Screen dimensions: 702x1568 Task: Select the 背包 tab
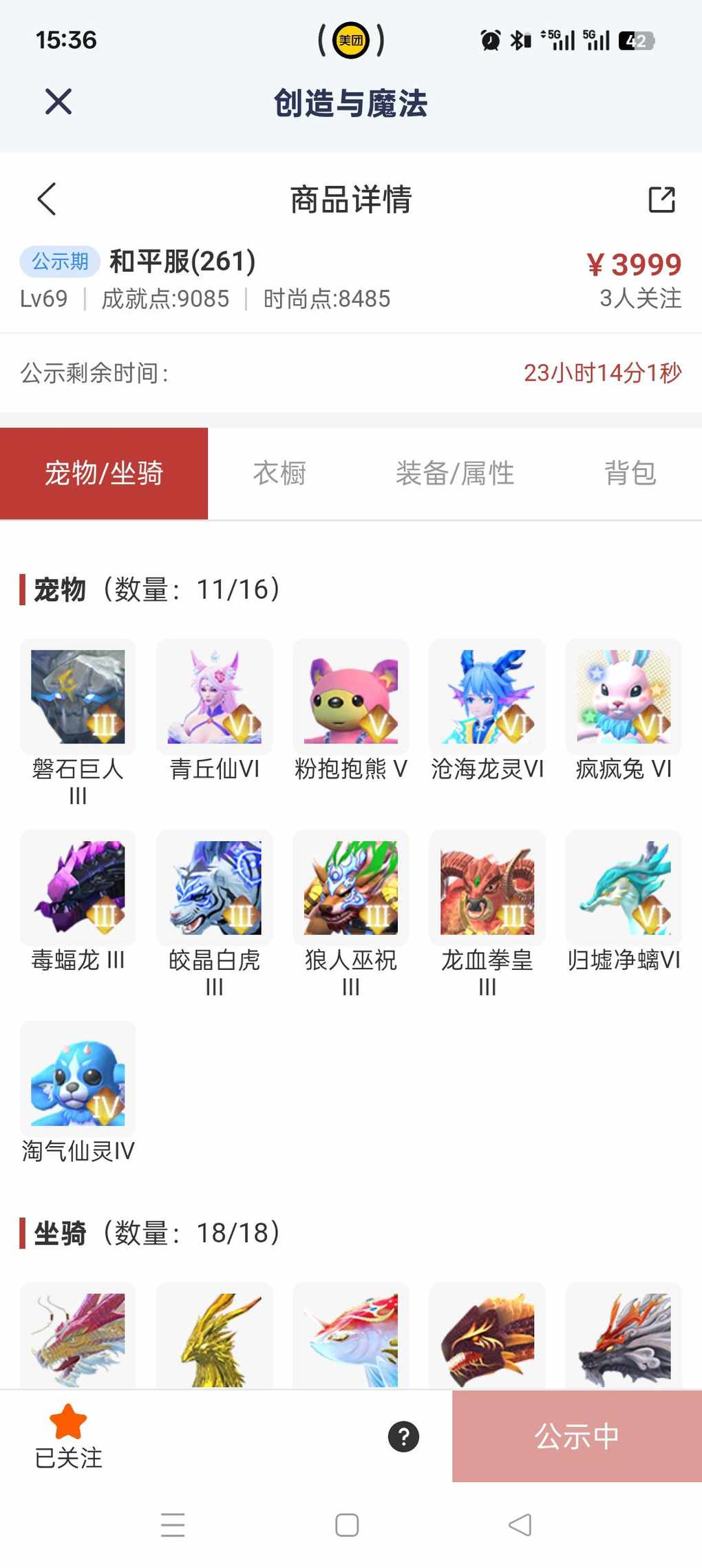[630, 474]
